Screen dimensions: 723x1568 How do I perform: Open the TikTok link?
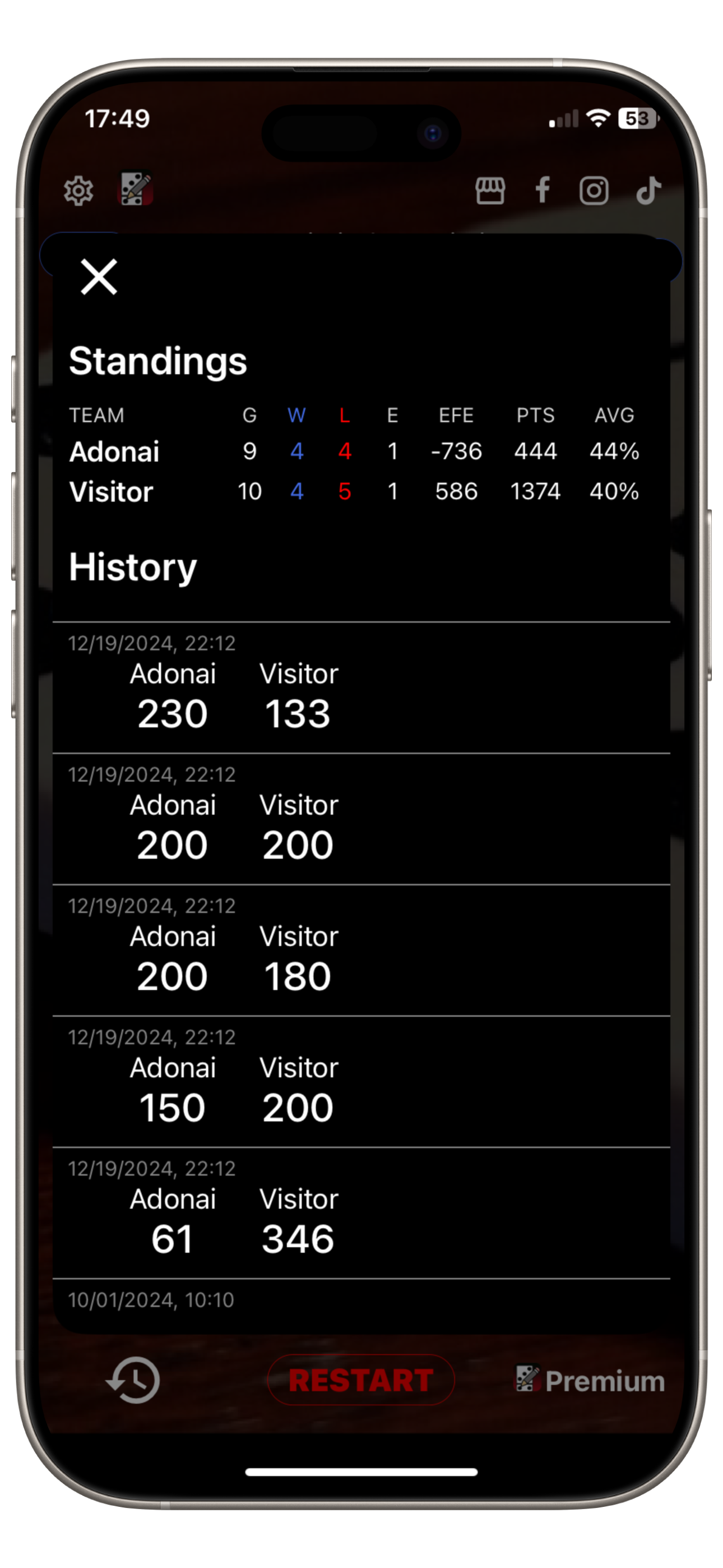[649, 191]
